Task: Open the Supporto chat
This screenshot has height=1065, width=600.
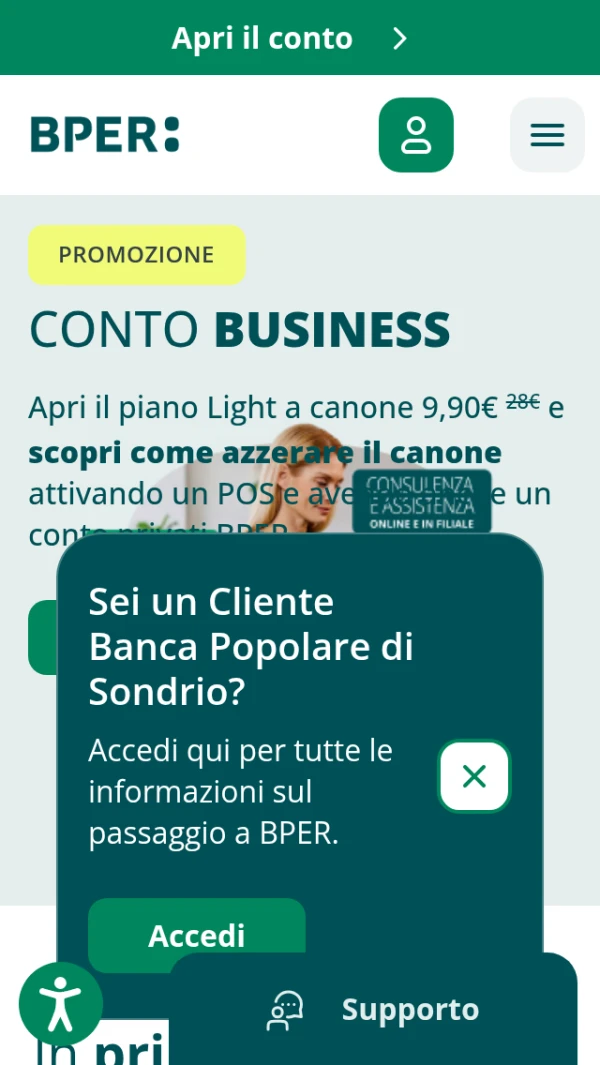Action: 373,1009
